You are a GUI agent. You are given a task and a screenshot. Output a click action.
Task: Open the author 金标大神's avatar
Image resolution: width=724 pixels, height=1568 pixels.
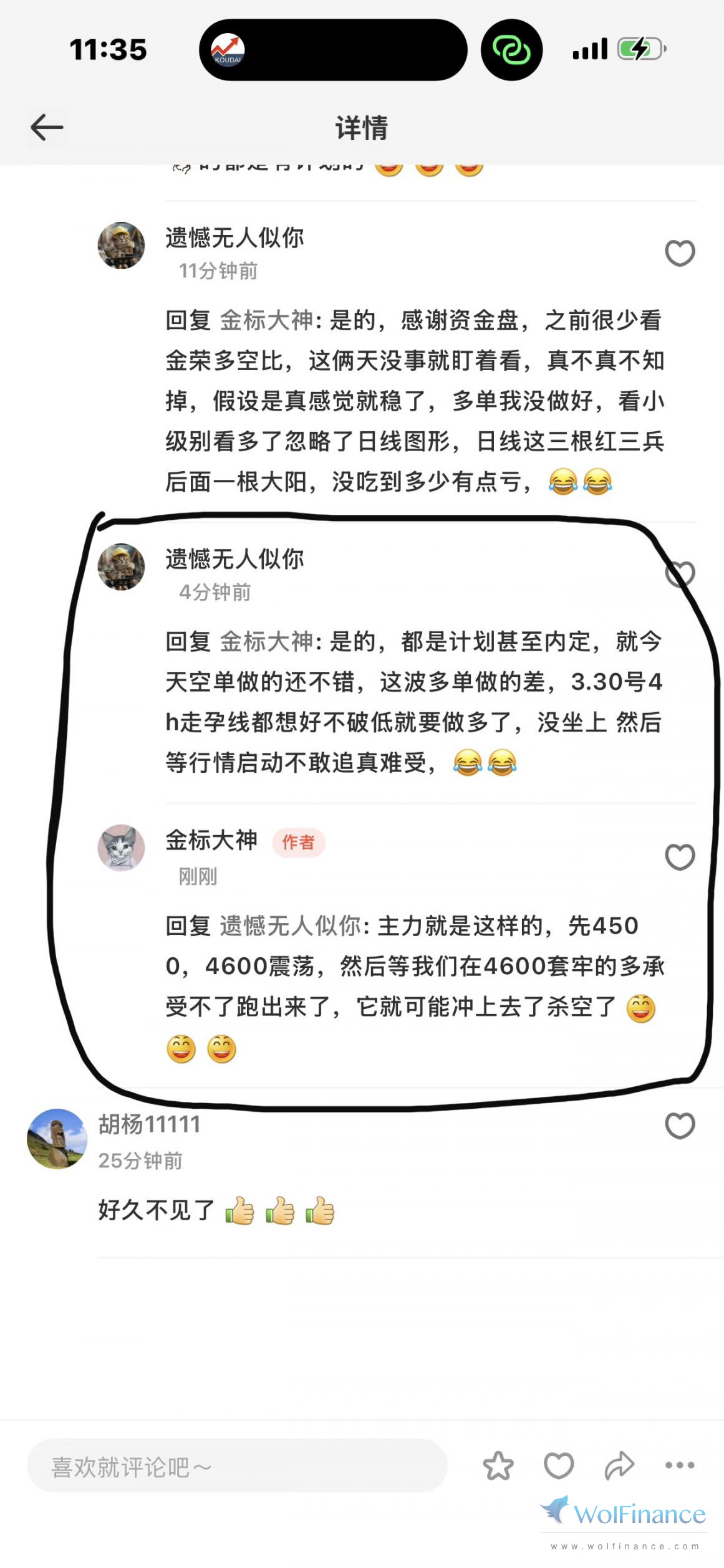[x=121, y=848]
